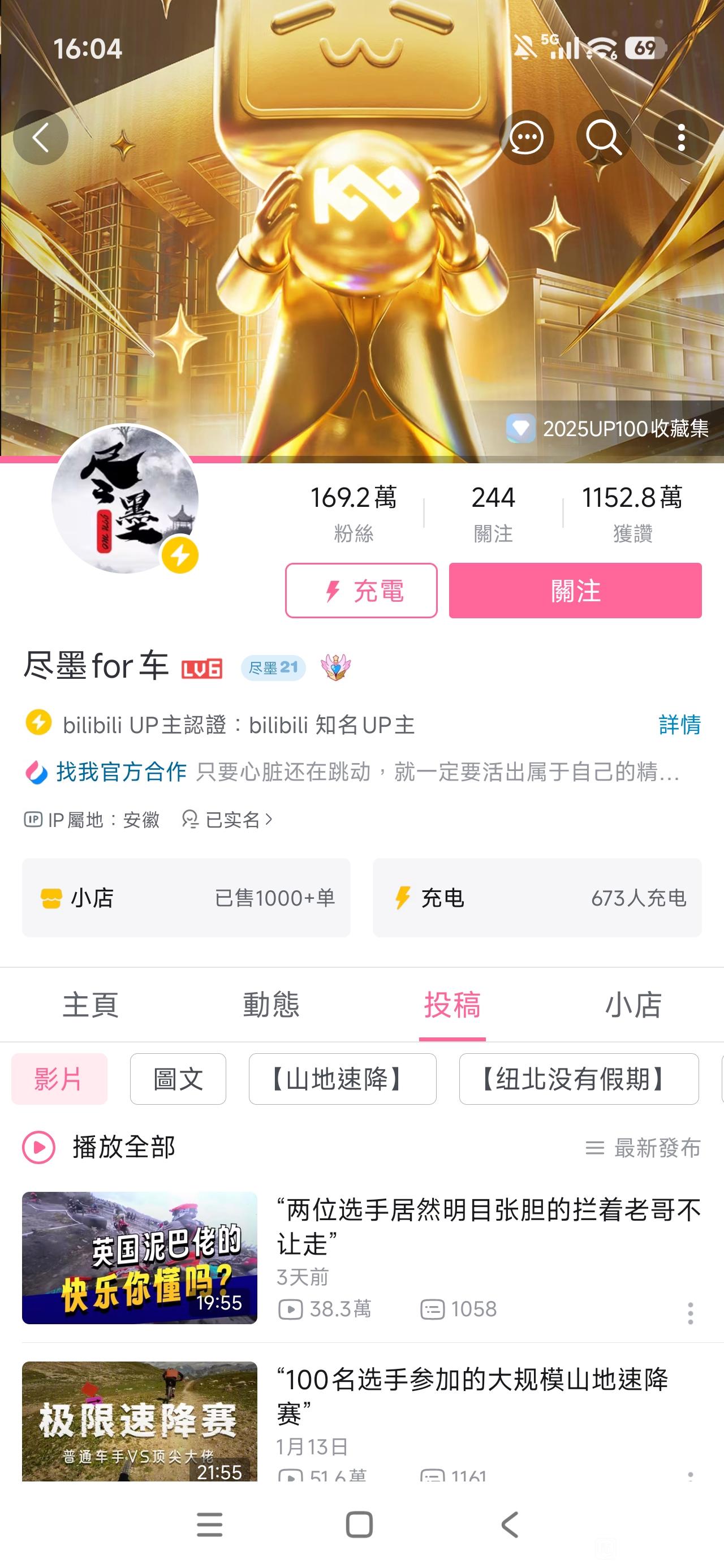
Task: Switch to the 動態 tab
Action: (x=271, y=1005)
